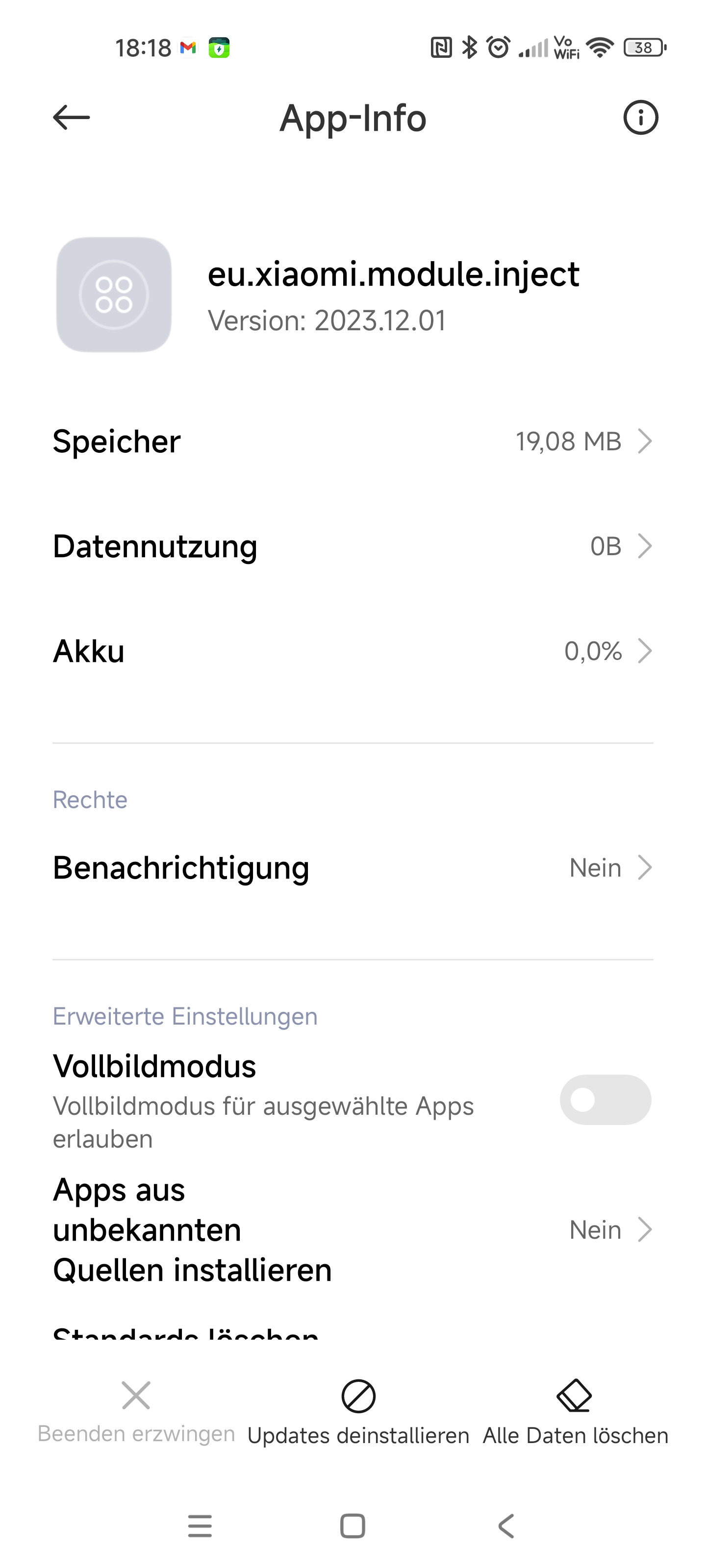Open Benachrichtigung settings
The height and width of the screenshot is (1568, 706).
353,867
